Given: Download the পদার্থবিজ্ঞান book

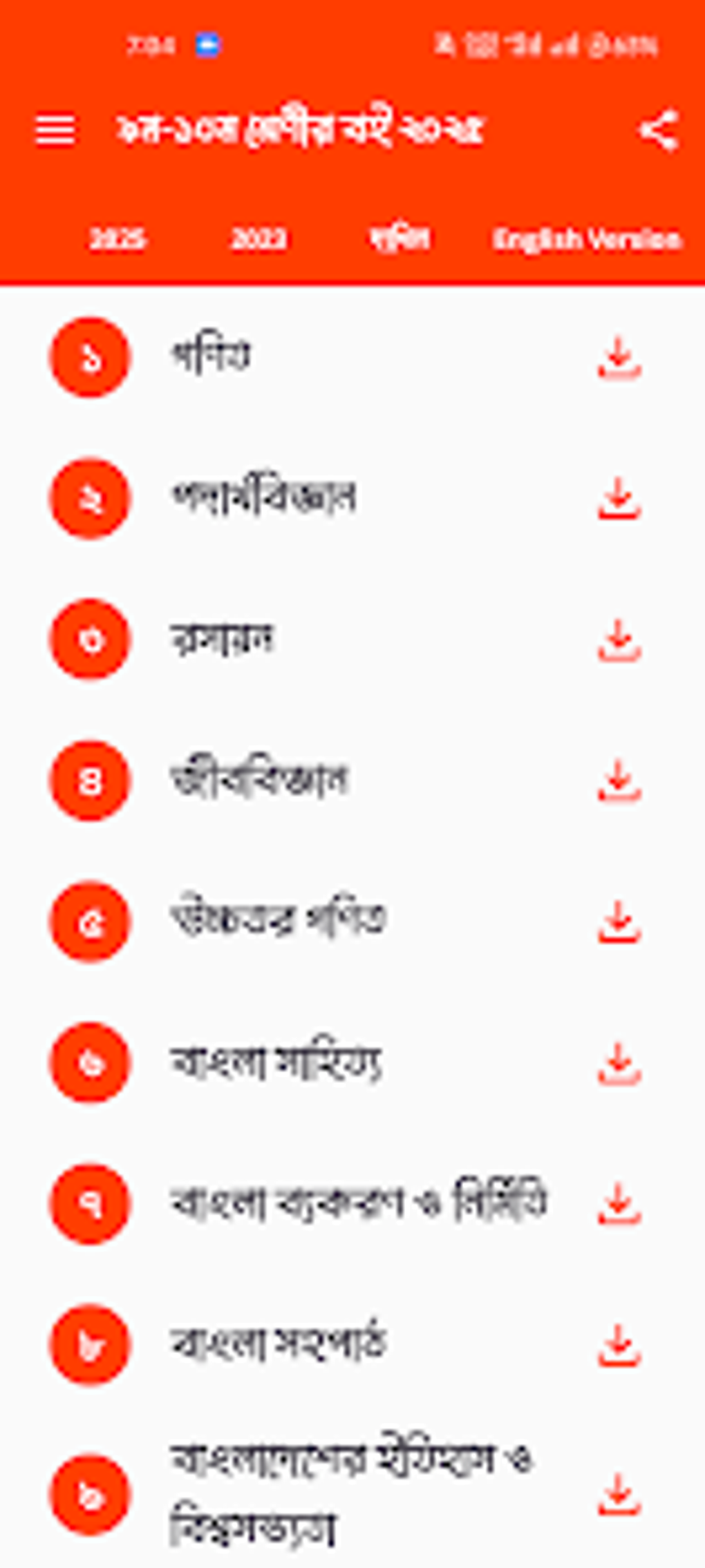Looking at the screenshot, I should 619,499.
